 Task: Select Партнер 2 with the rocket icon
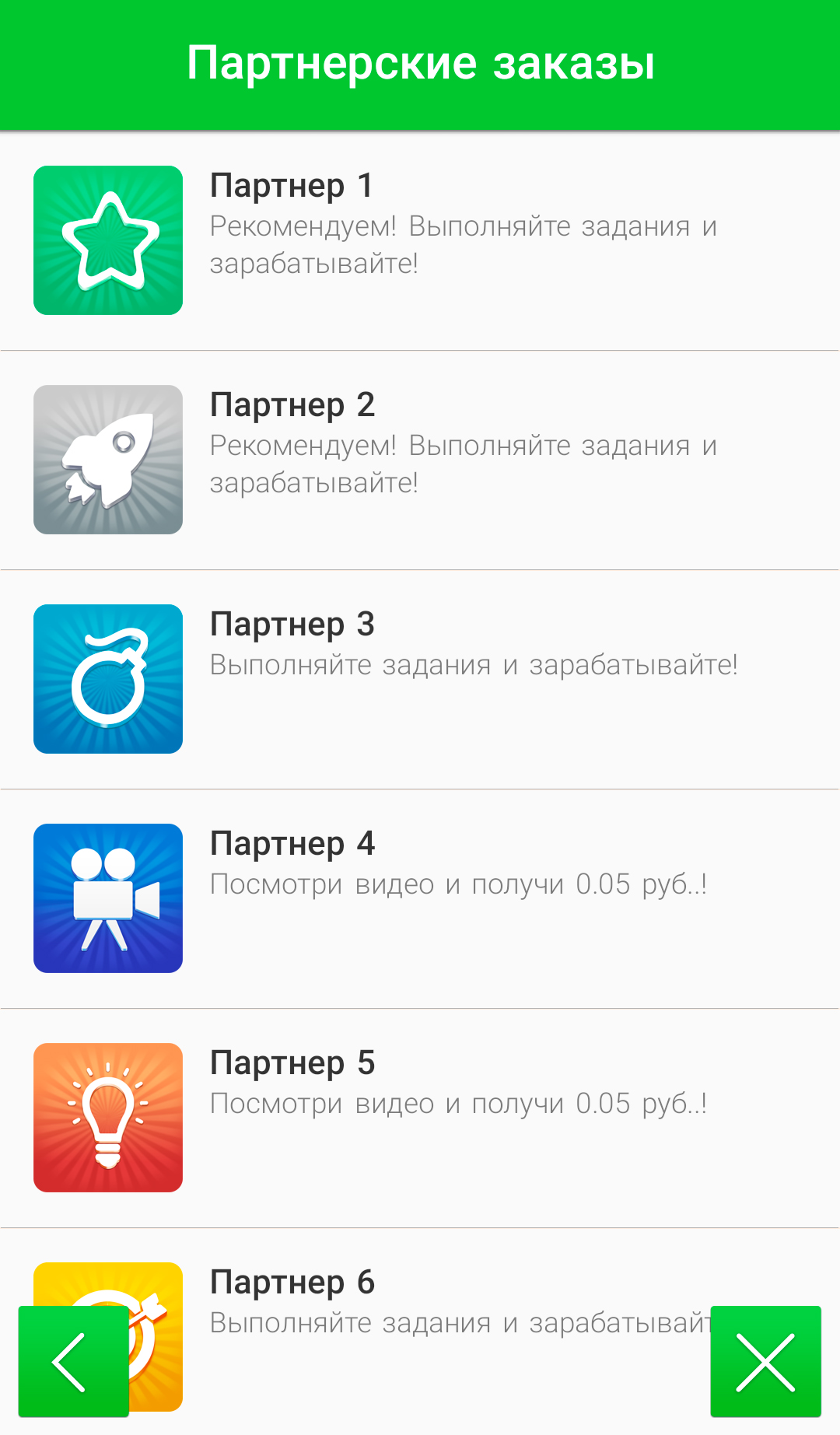point(420,460)
